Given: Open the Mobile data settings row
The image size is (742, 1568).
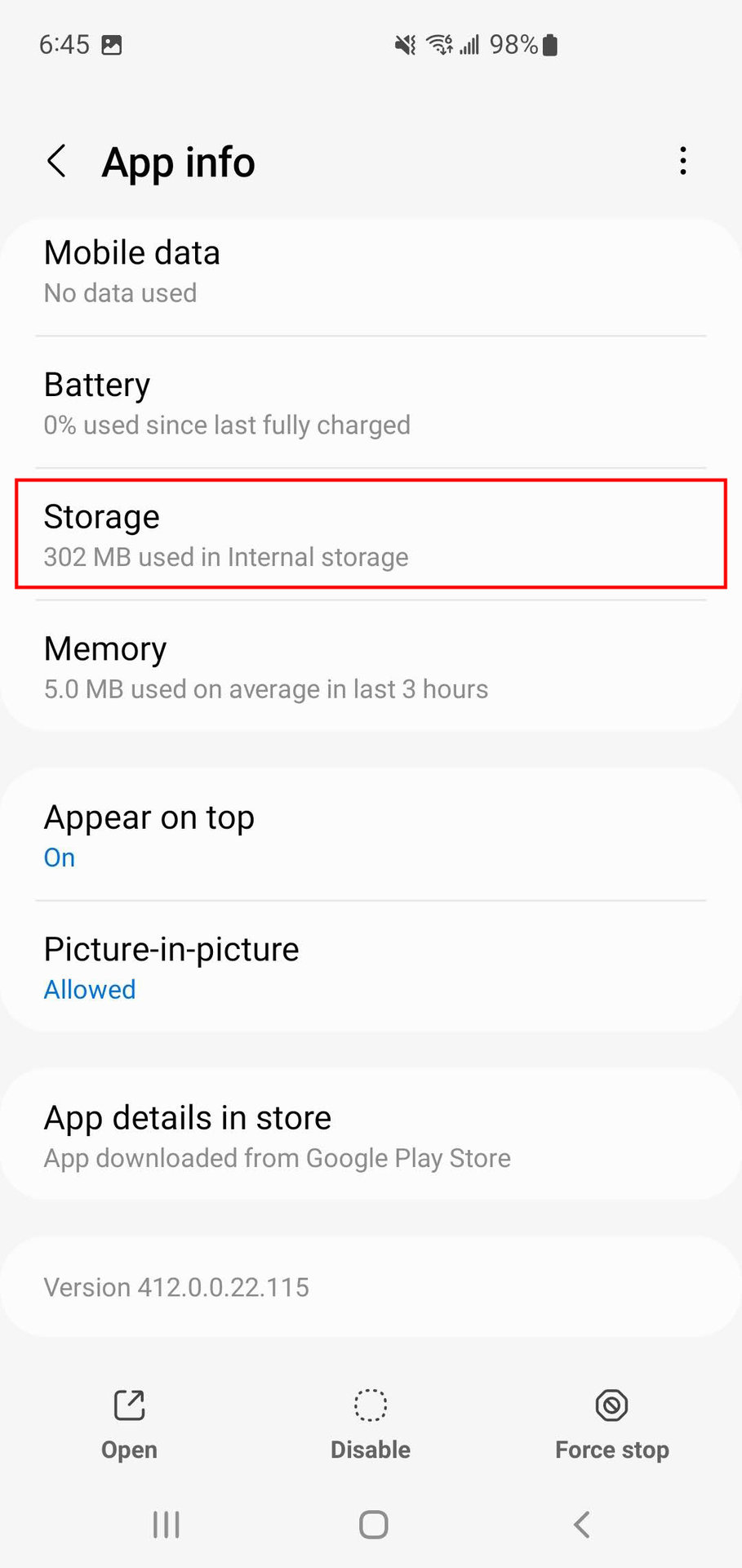Looking at the screenshot, I should [x=371, y=274].
